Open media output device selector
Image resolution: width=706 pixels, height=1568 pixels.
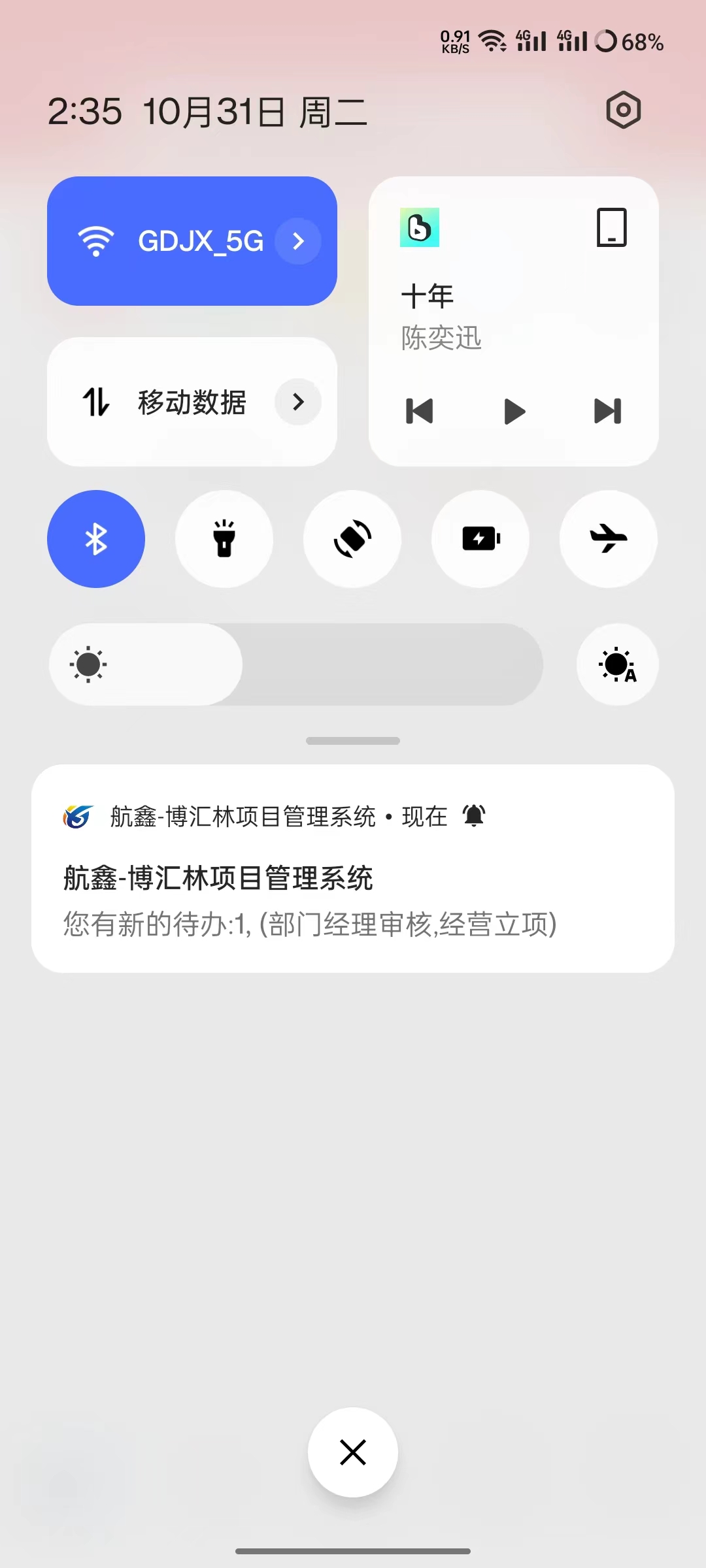[611, 227]
